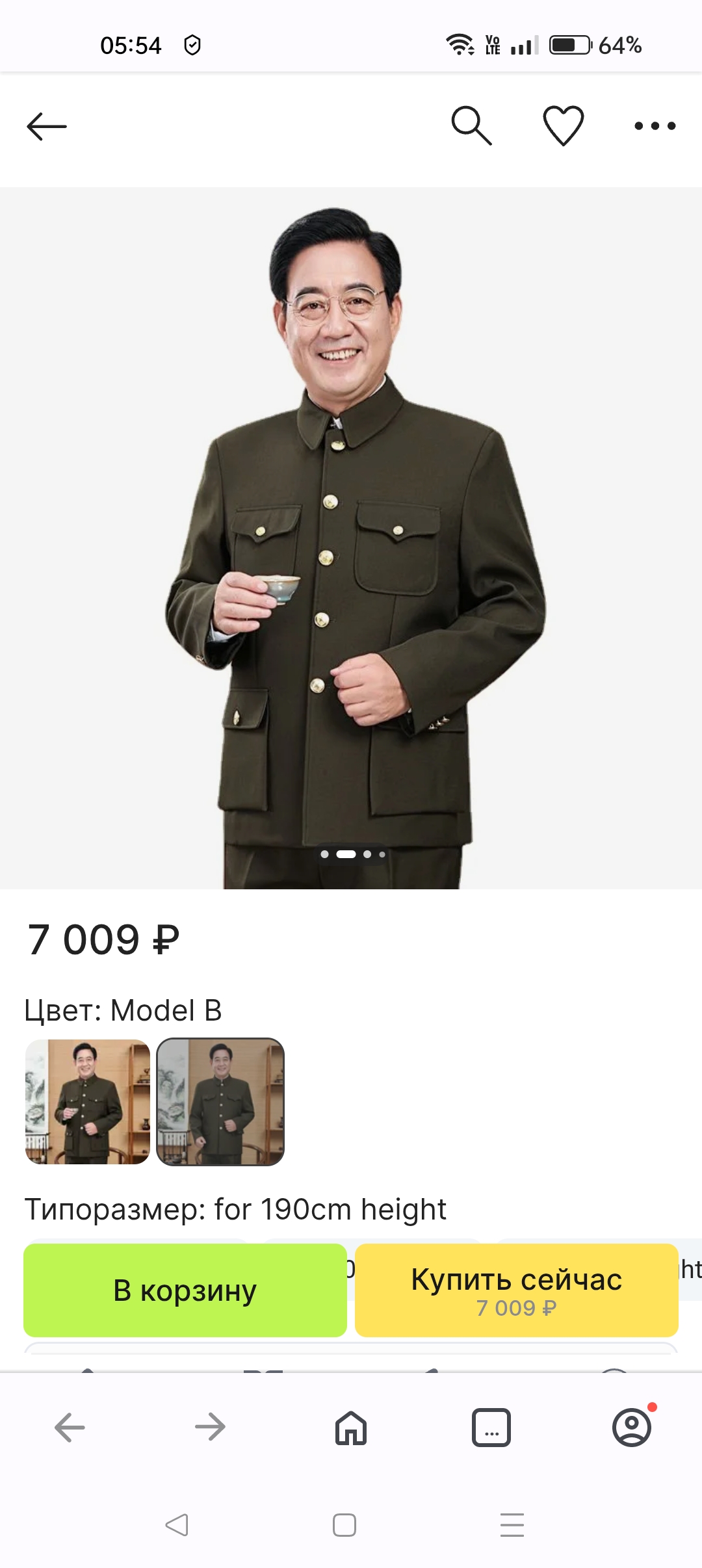The width and height of the screenshot is (702, 1568).
Task: Open the browser account profile icon
Action: [x=632, y=1428]
